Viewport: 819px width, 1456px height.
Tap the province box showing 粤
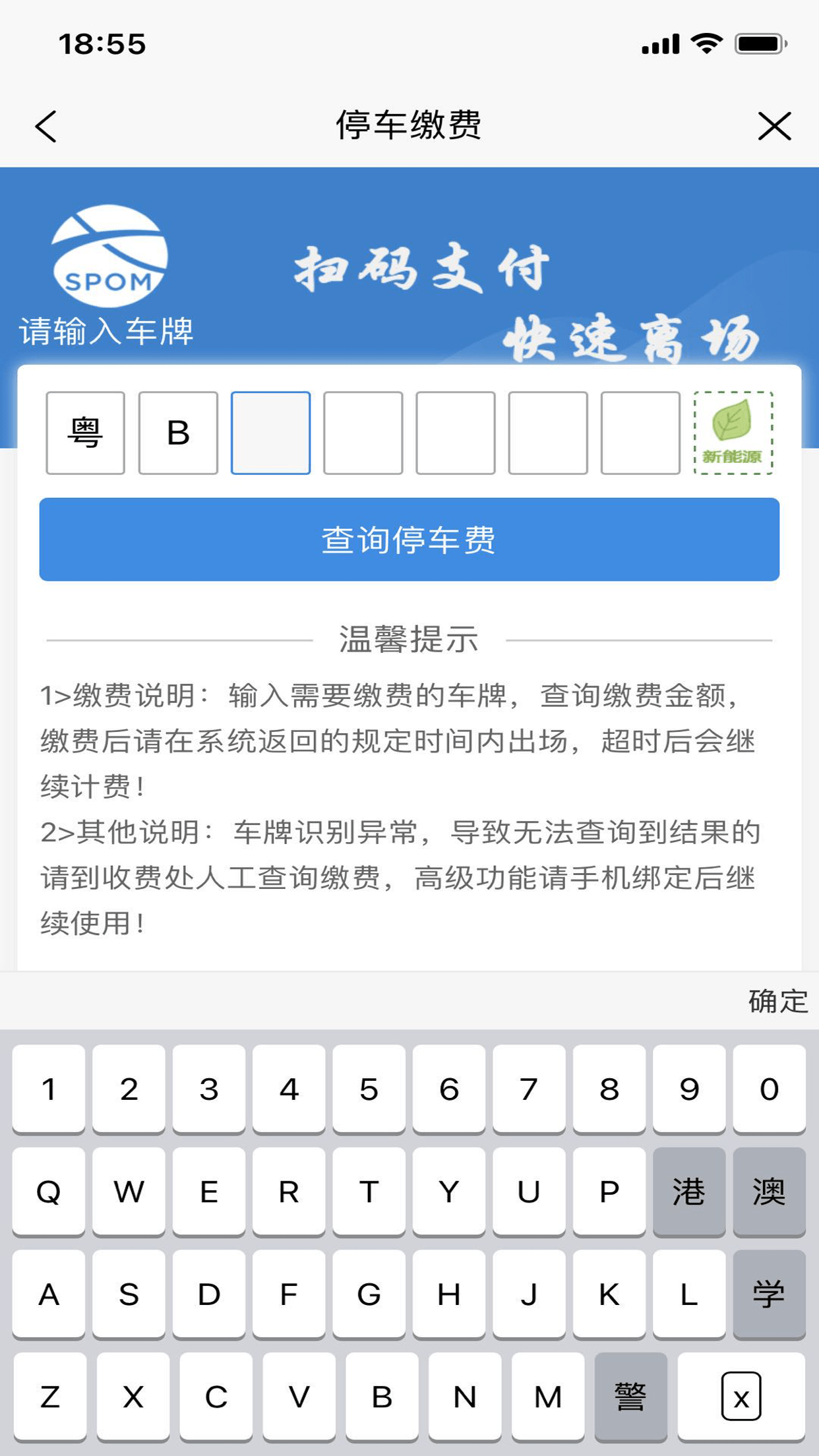85,433
